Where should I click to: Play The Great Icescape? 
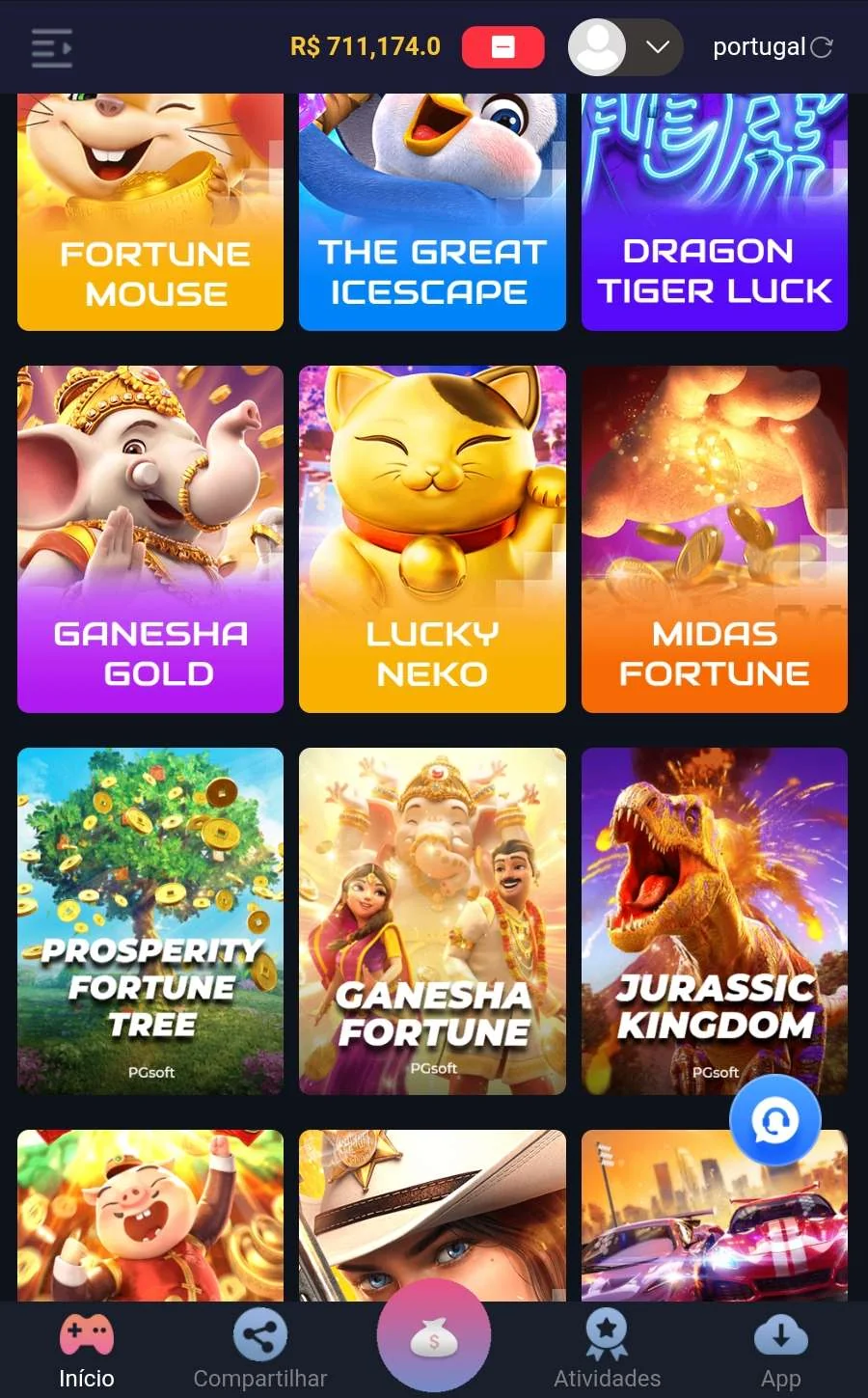[432, 212]
